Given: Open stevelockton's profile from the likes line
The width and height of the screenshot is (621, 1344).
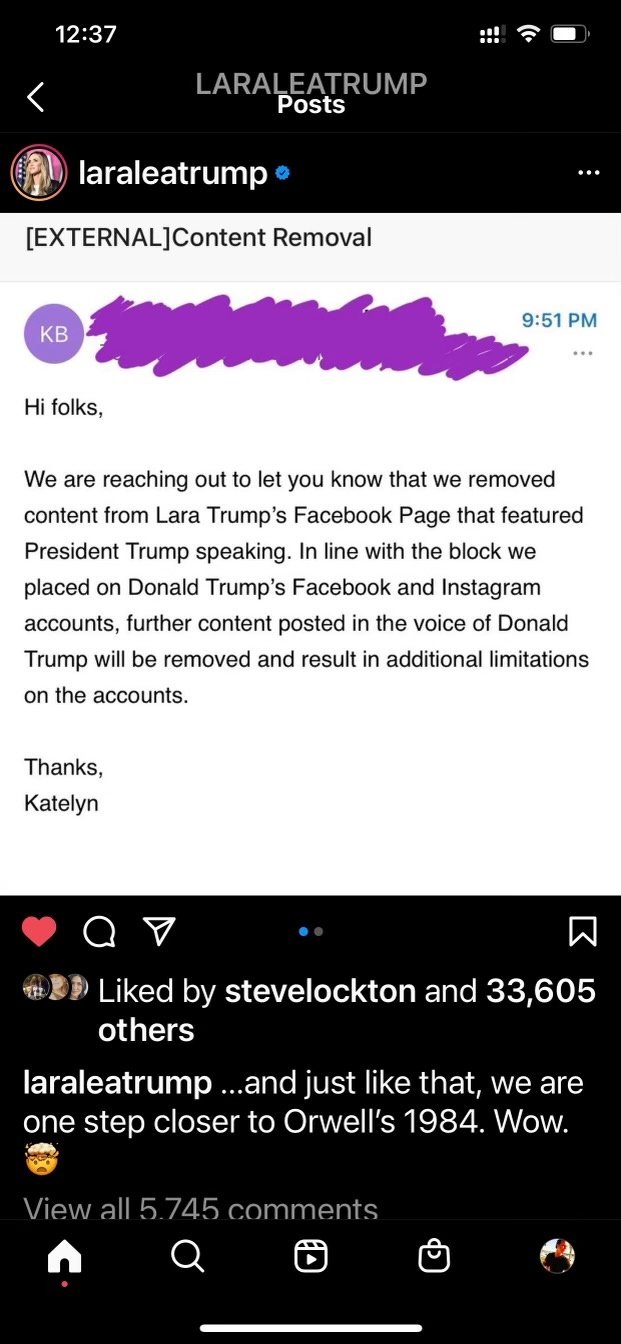Looking at the screenshot, I should 320,990.
